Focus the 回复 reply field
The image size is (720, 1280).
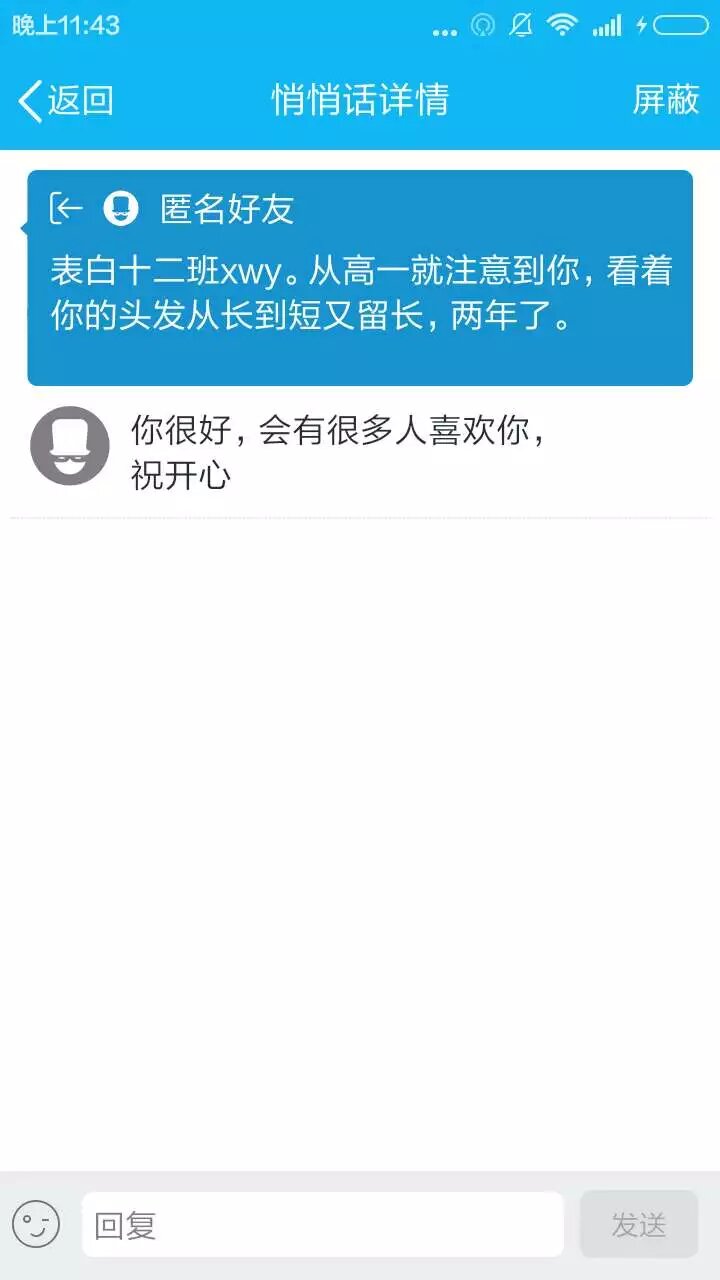(x=322, y=1224)
